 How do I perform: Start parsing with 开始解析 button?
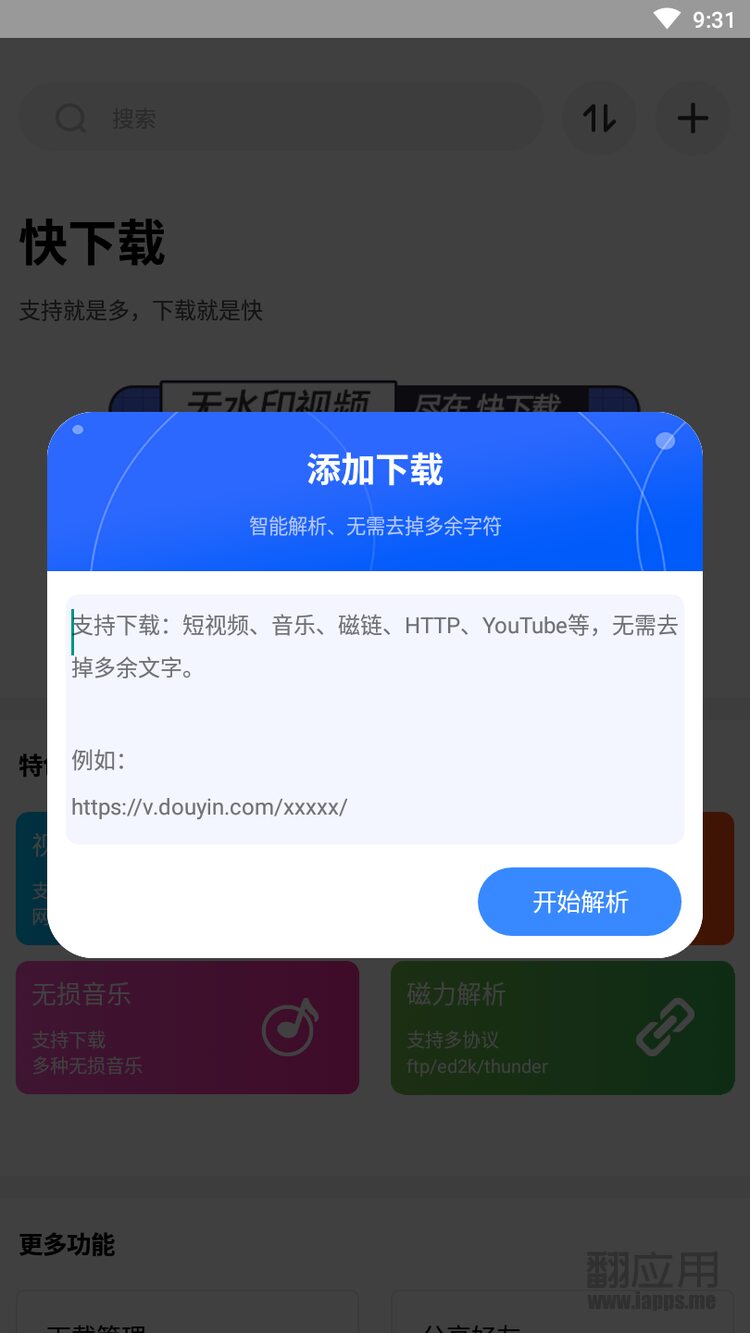(579, 902)
